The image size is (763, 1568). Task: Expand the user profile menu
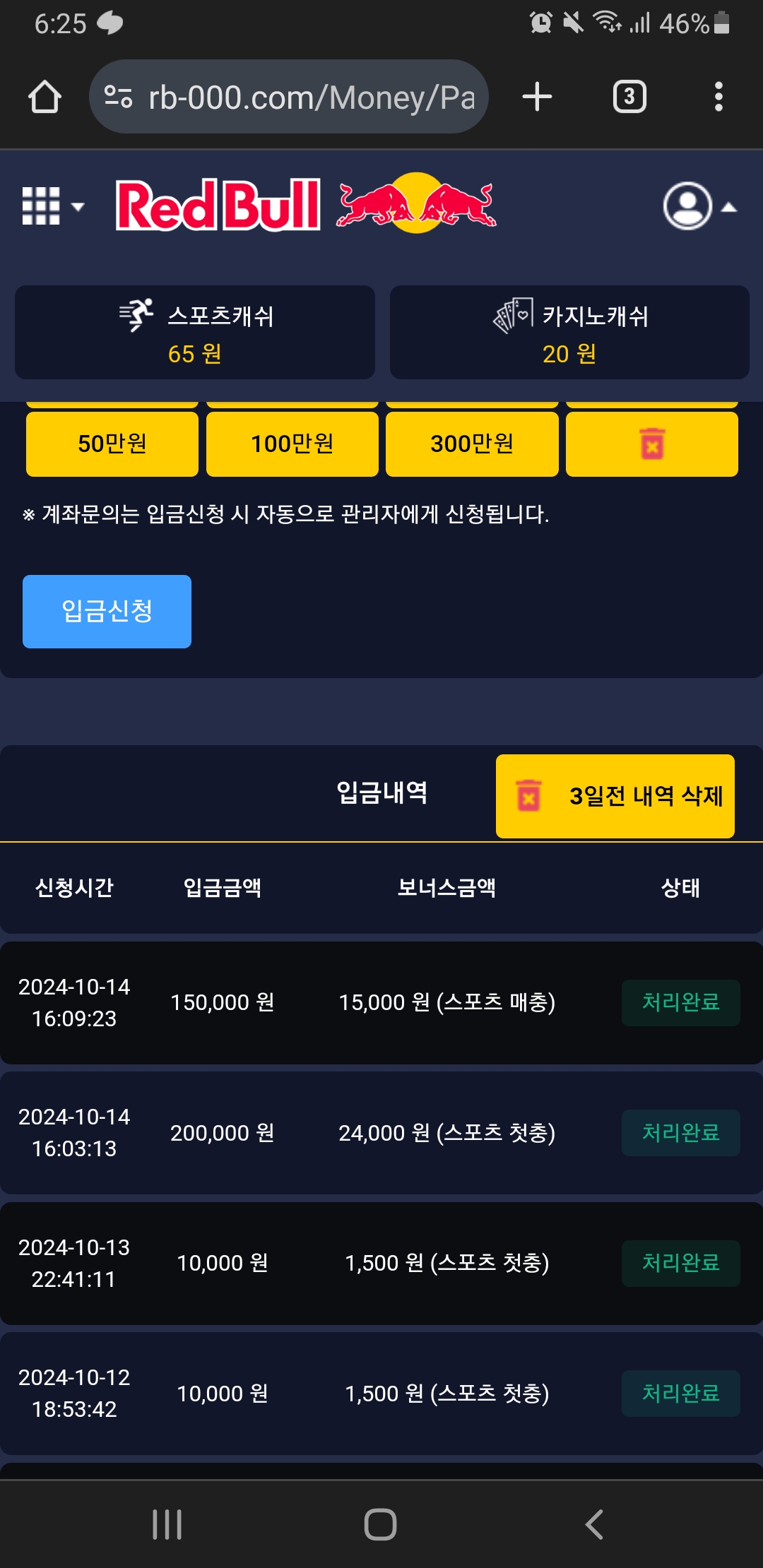click(698, 206)
